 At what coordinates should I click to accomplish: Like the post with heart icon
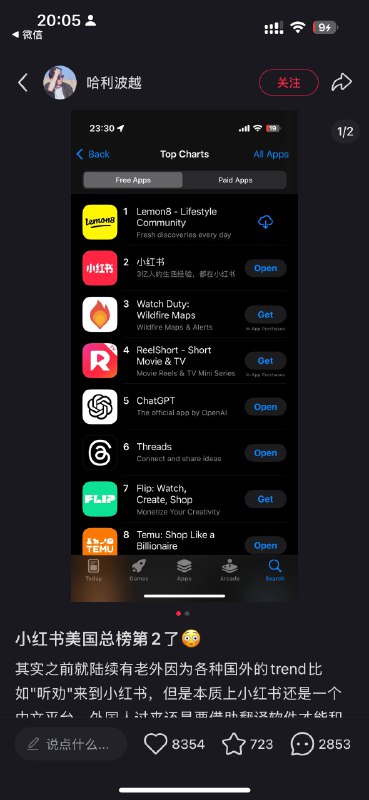(156, 744)
